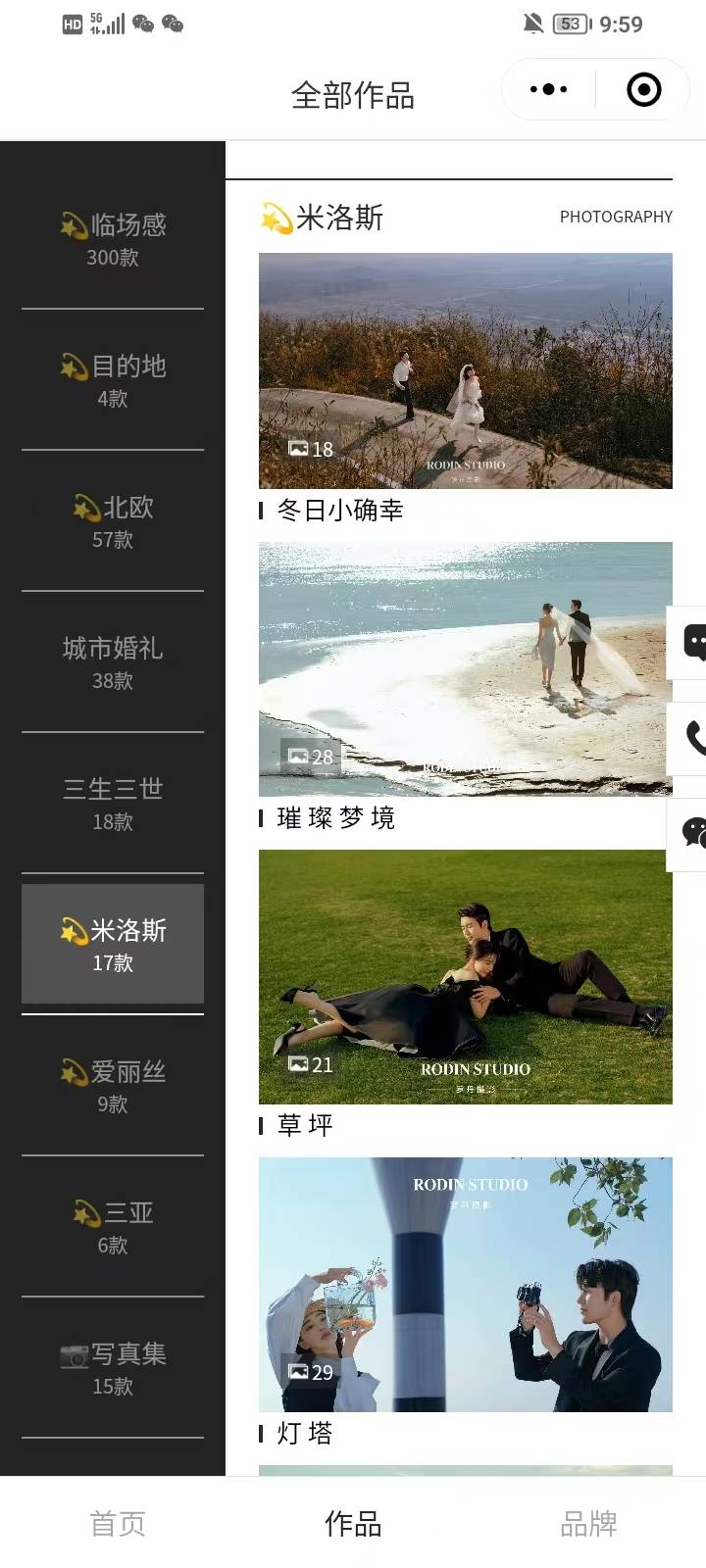Open the mini program more options menu
This screenshot has width=706, height=1568.
pos(548,90)
